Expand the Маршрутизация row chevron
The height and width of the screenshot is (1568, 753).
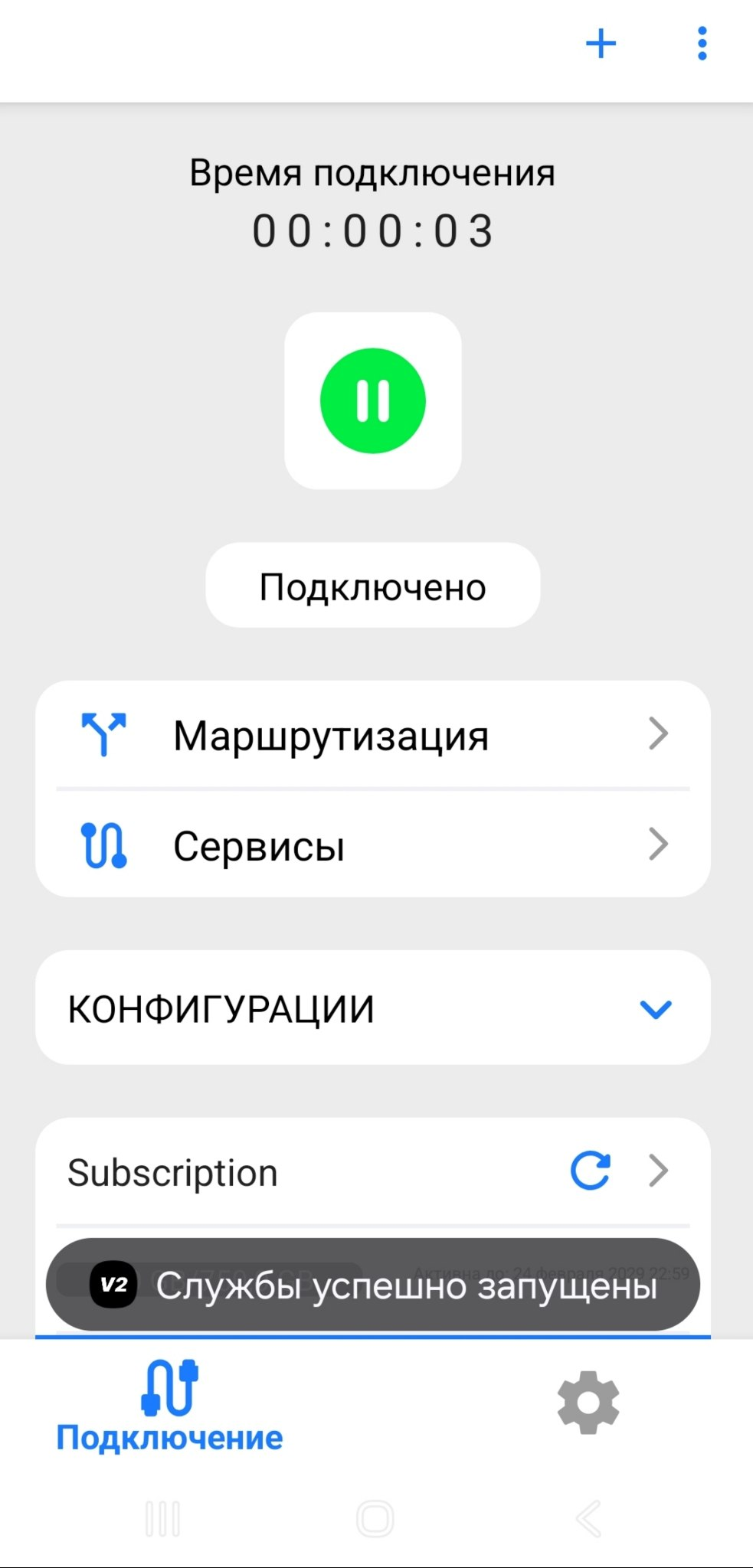(659, 733)
